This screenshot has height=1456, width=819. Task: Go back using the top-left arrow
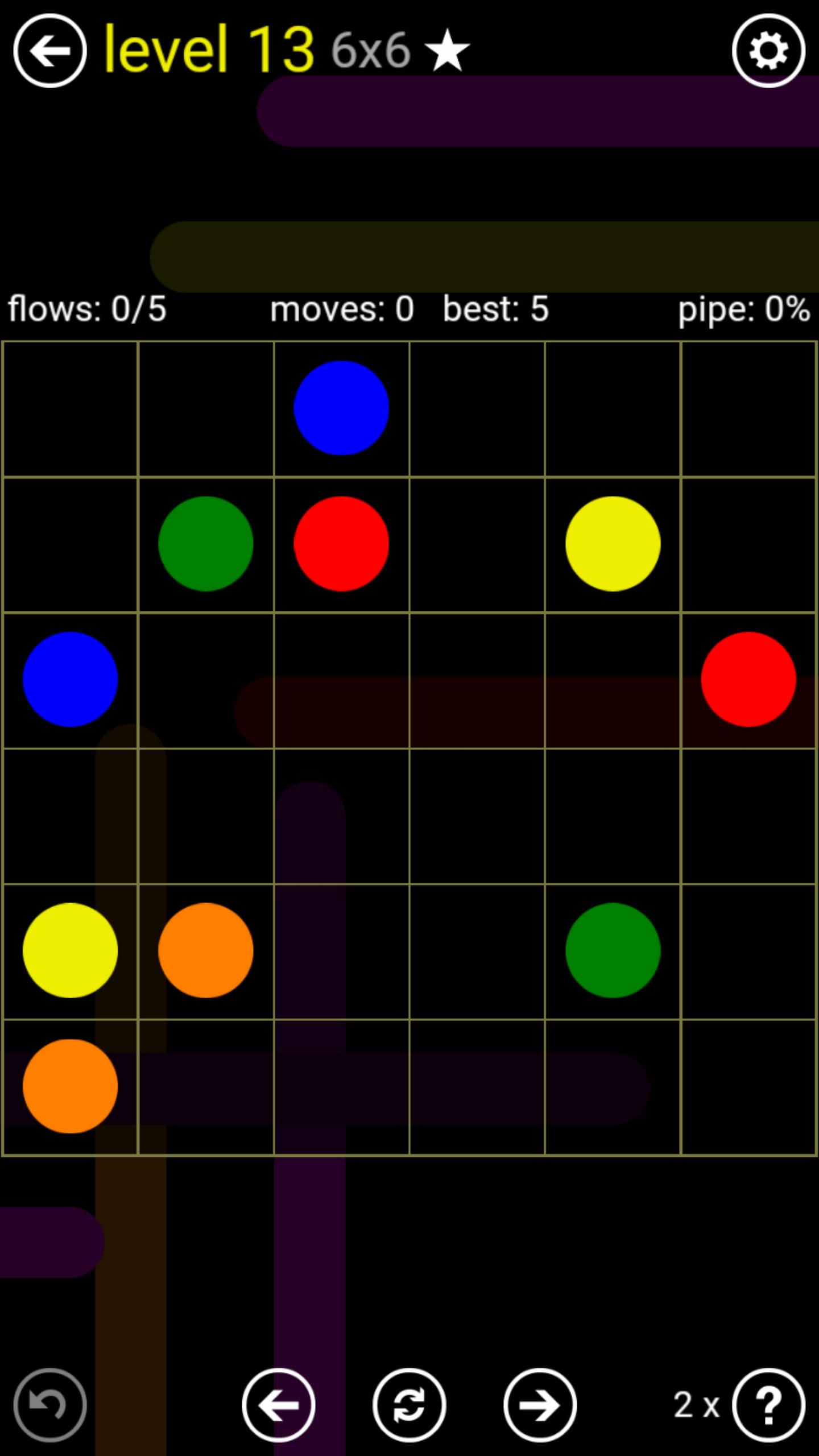(50, 51)
